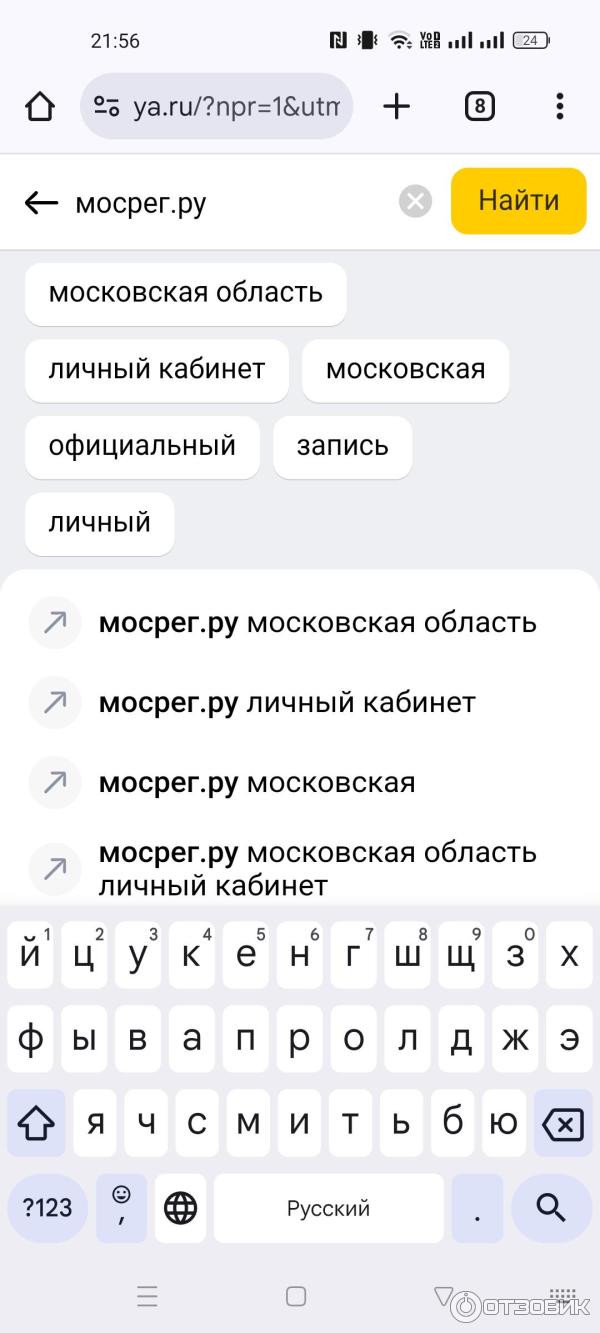The height and width of the screenshot is (1333, 600).
Task: Go to the browser home page
Action: tap(40, 106)
